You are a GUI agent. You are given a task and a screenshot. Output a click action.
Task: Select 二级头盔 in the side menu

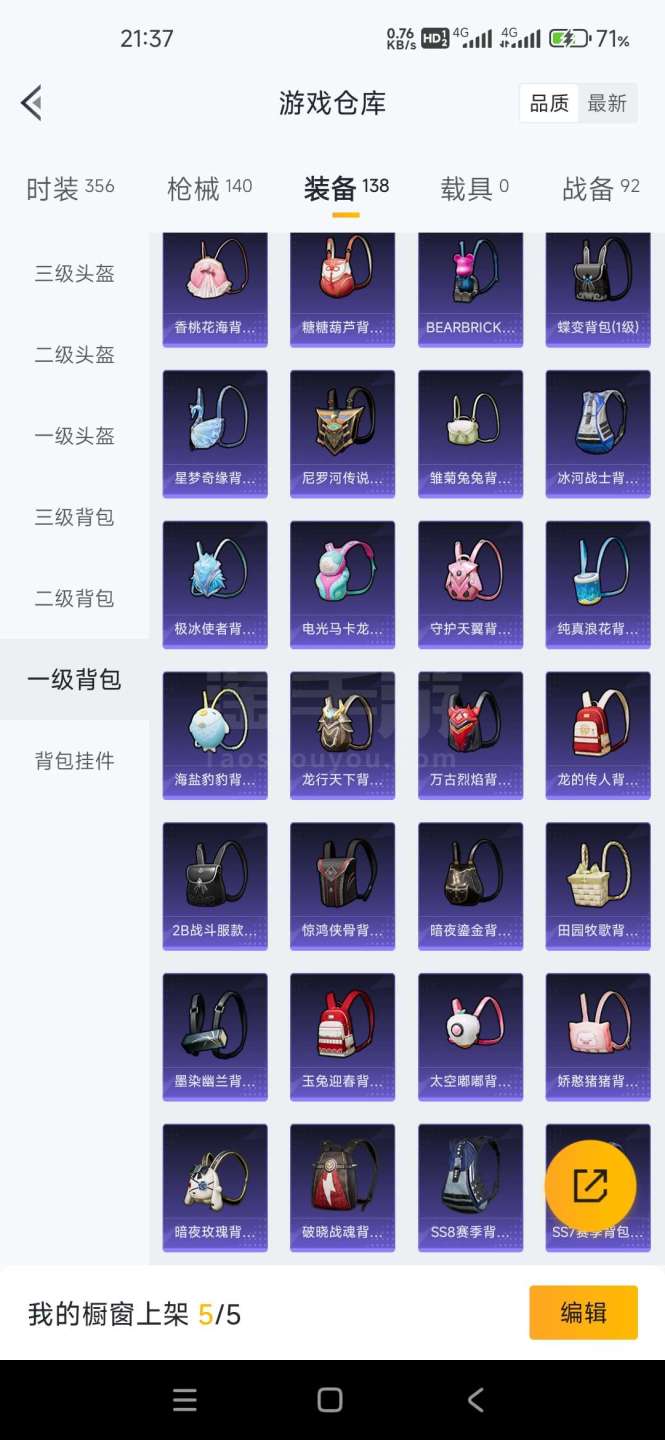coord(75,355)
